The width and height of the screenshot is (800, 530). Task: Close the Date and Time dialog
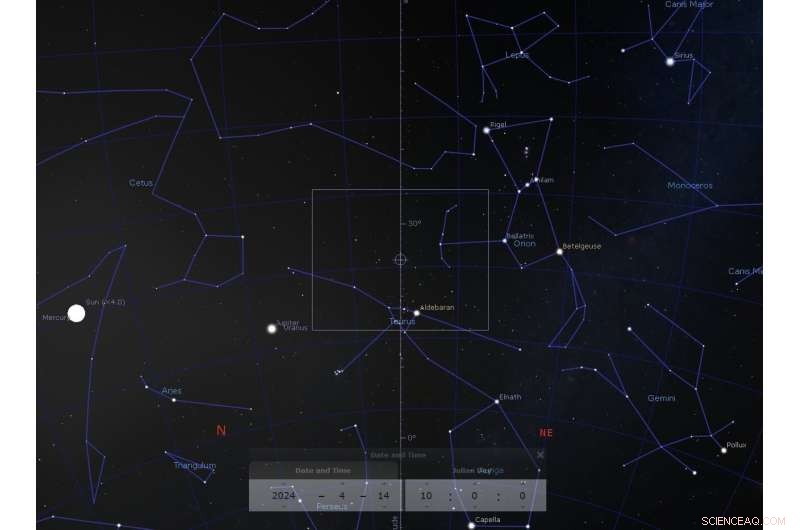pos(540,455)
